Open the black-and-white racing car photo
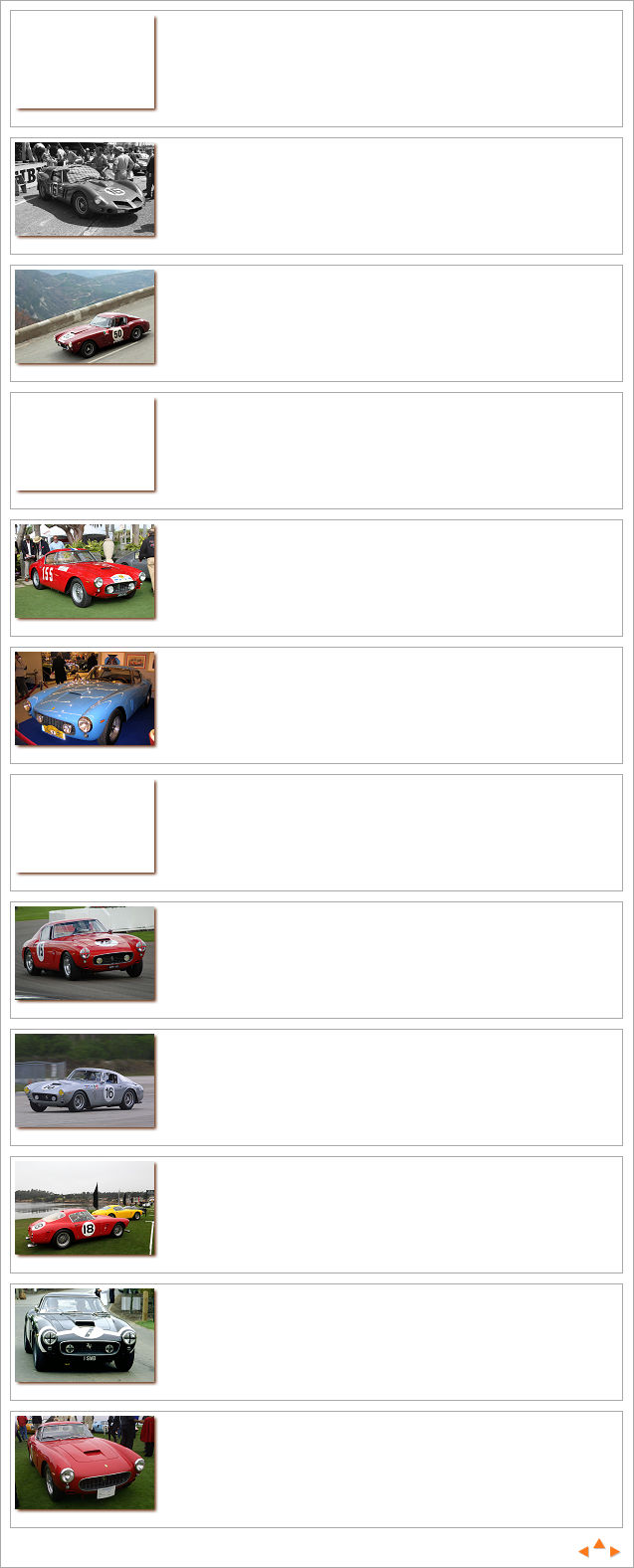This screenshot has height=1568, width=634. (x=85, y=189)
